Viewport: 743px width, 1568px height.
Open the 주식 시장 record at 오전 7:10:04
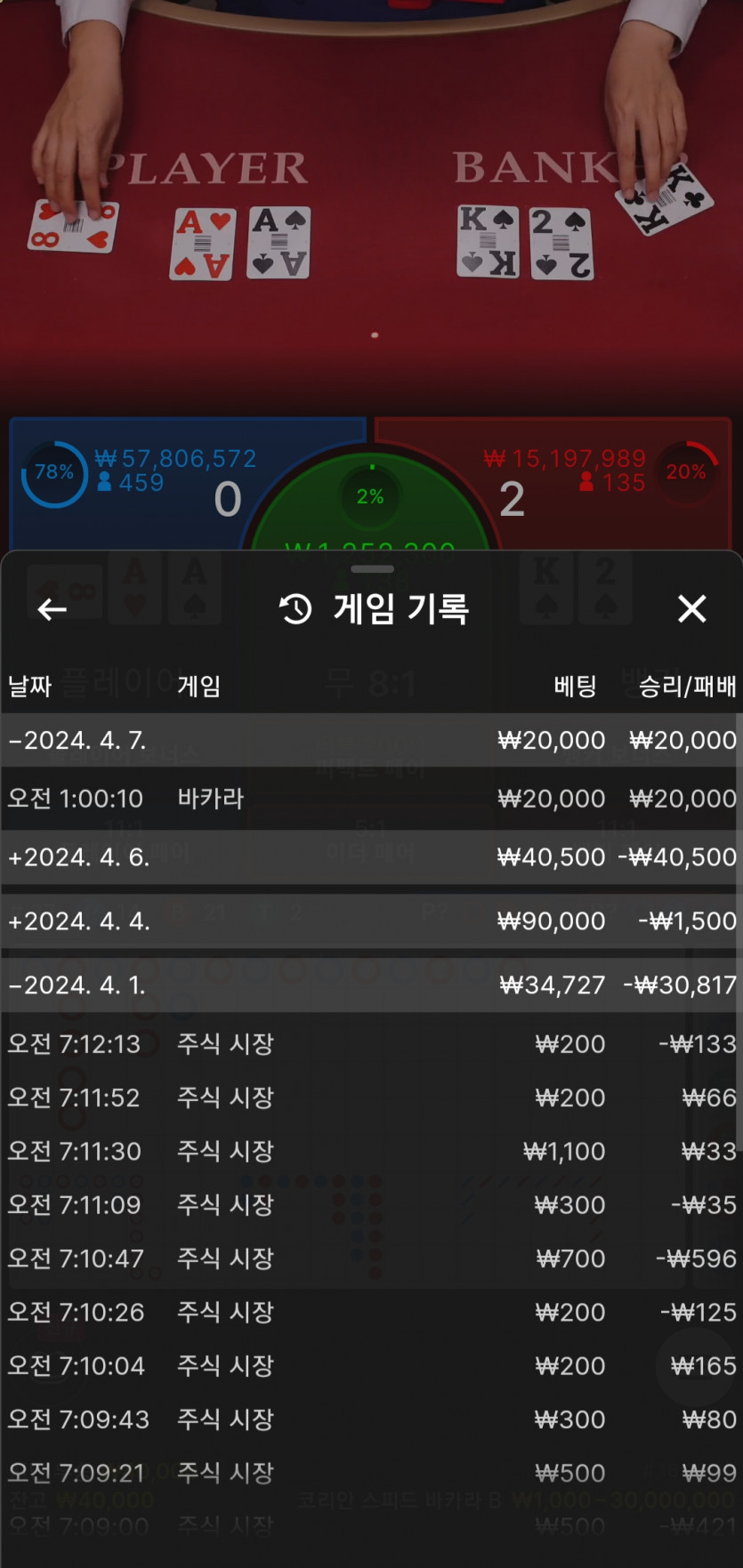coord(370,1365)
